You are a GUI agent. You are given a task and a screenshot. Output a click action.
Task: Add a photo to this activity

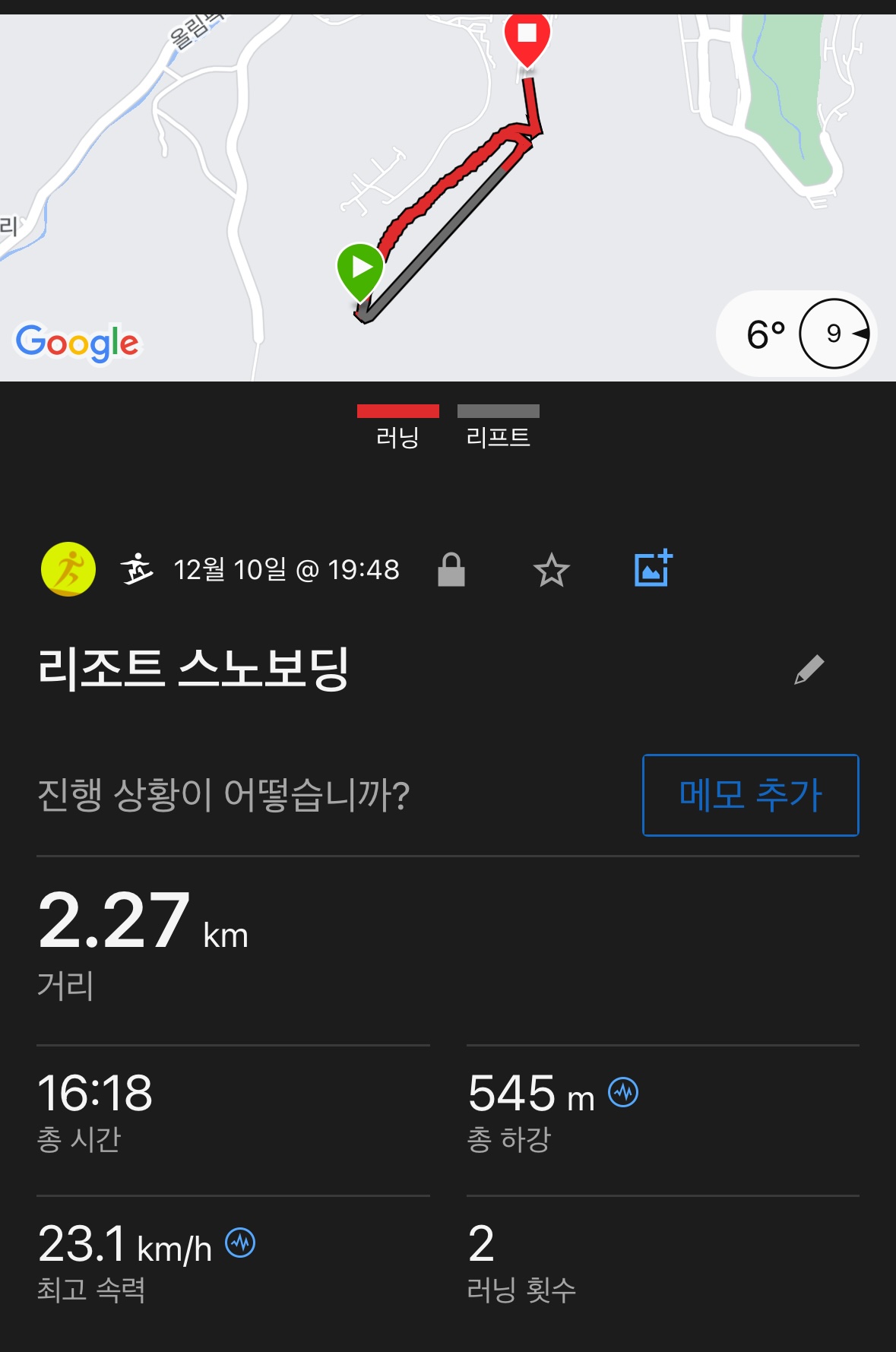653,568
